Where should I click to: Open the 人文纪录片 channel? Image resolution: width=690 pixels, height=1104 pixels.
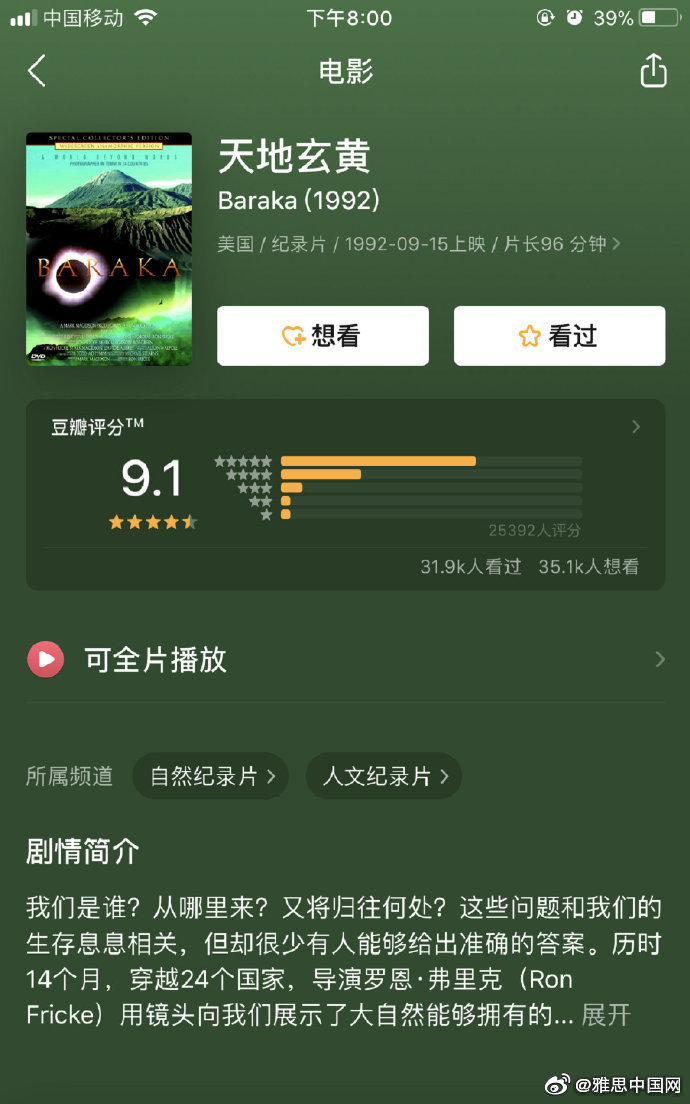383,776
